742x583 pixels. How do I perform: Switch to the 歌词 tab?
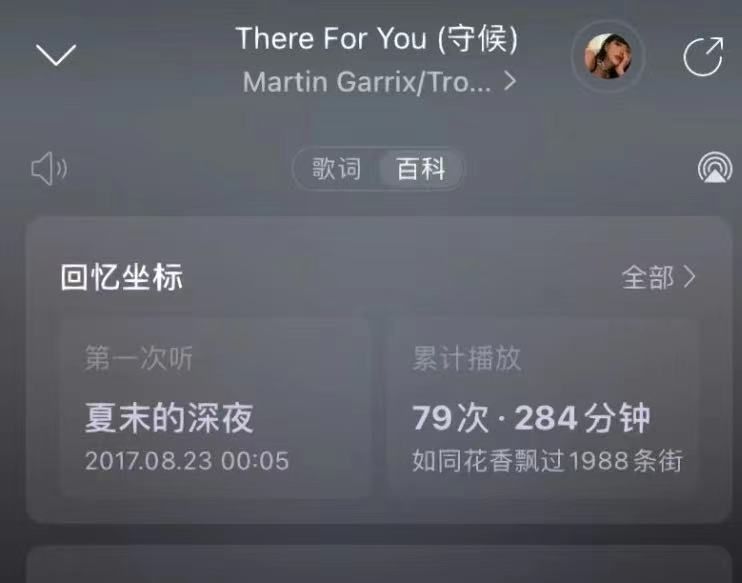tap(336, 169)
